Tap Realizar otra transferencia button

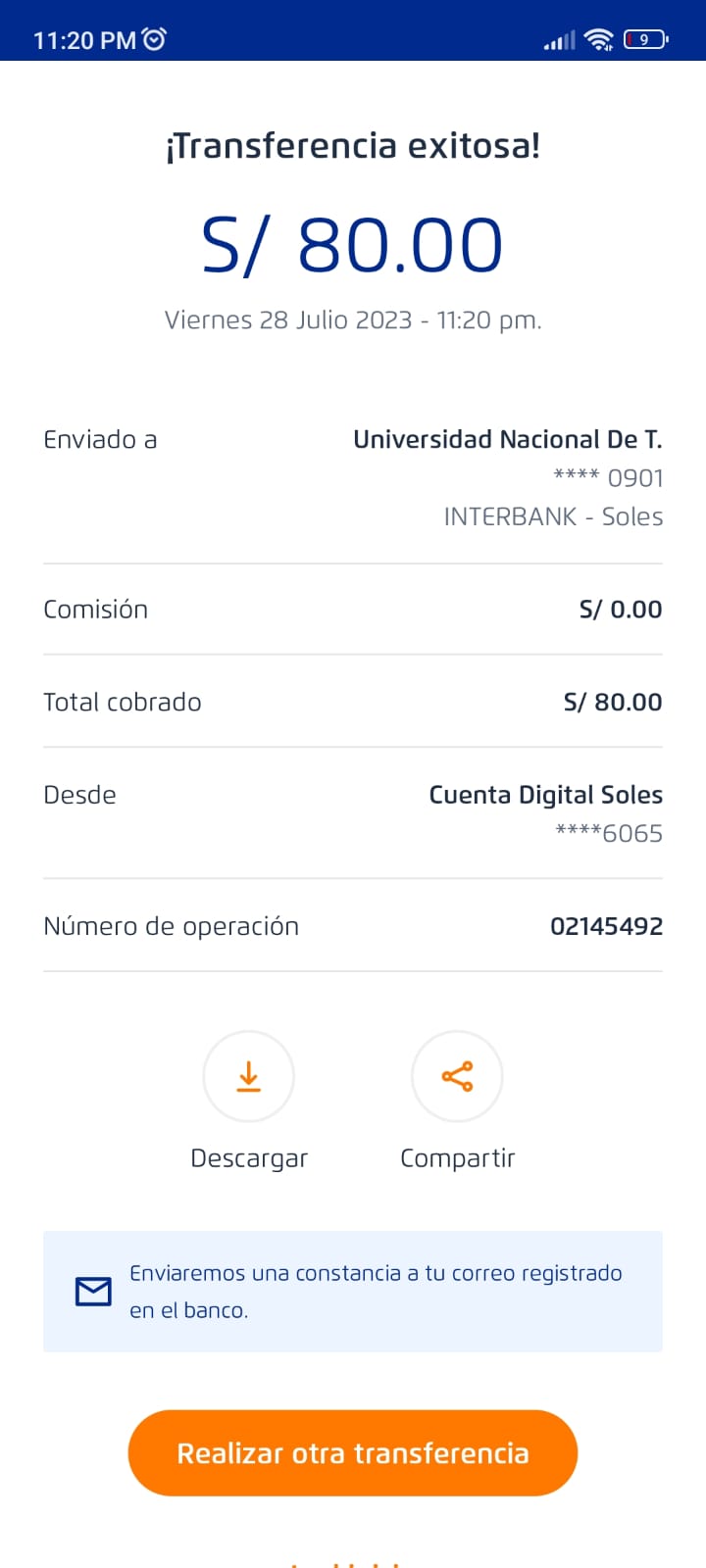(x=353, y=1452)
